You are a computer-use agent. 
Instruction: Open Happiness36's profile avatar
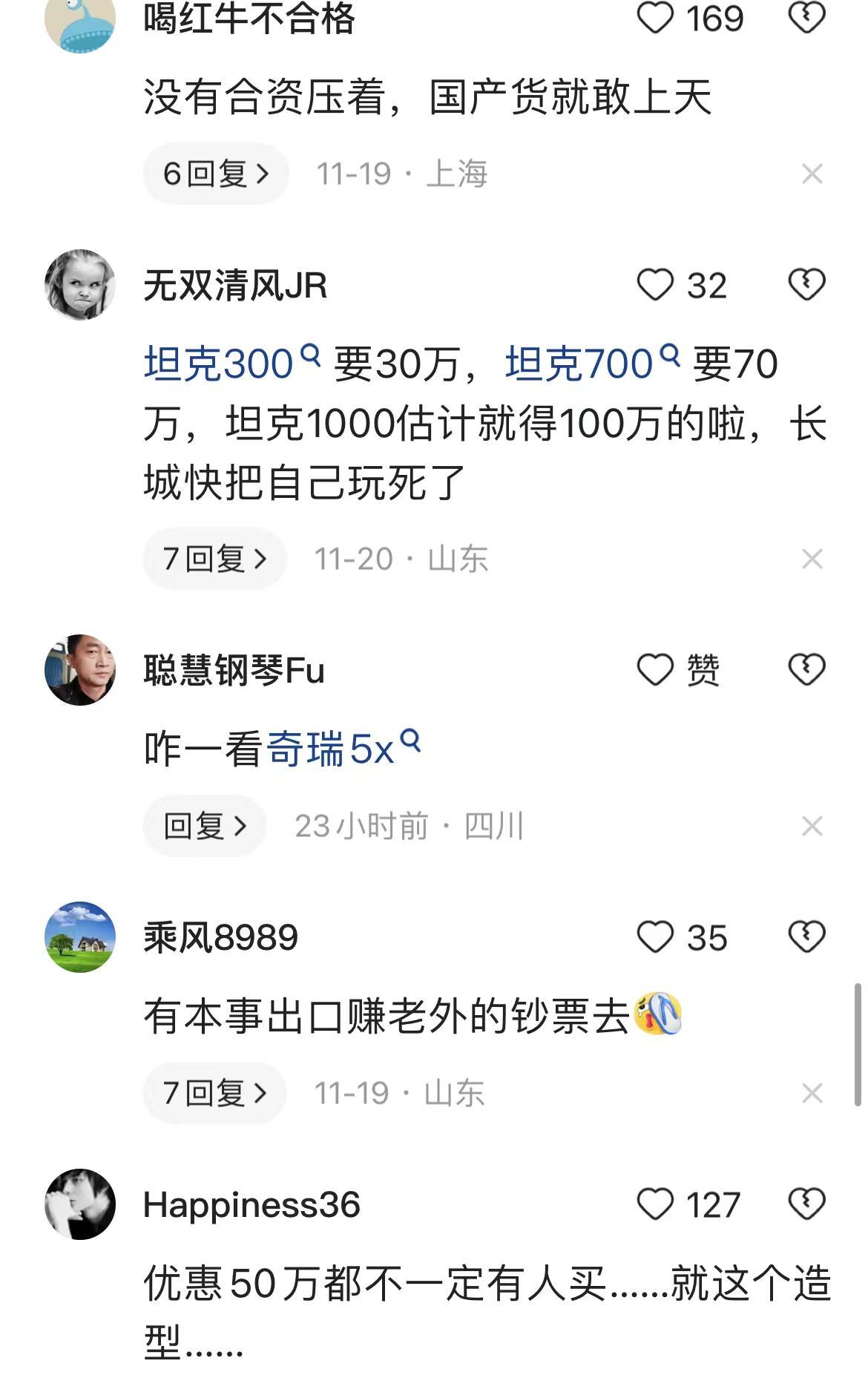tap(80, 1204)
